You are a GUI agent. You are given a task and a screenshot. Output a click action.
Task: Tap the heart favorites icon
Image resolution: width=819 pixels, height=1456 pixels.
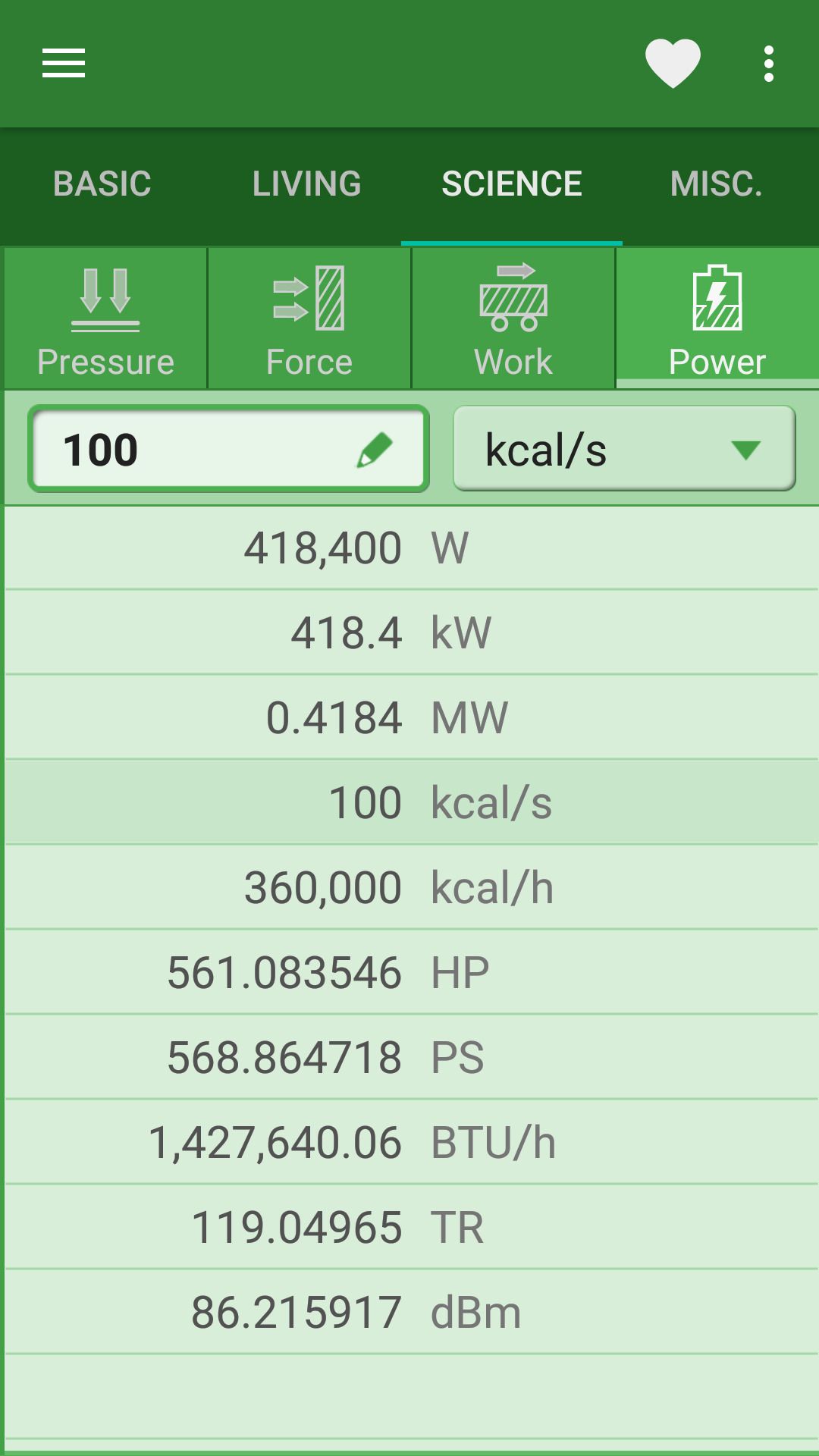pos(673,64)
